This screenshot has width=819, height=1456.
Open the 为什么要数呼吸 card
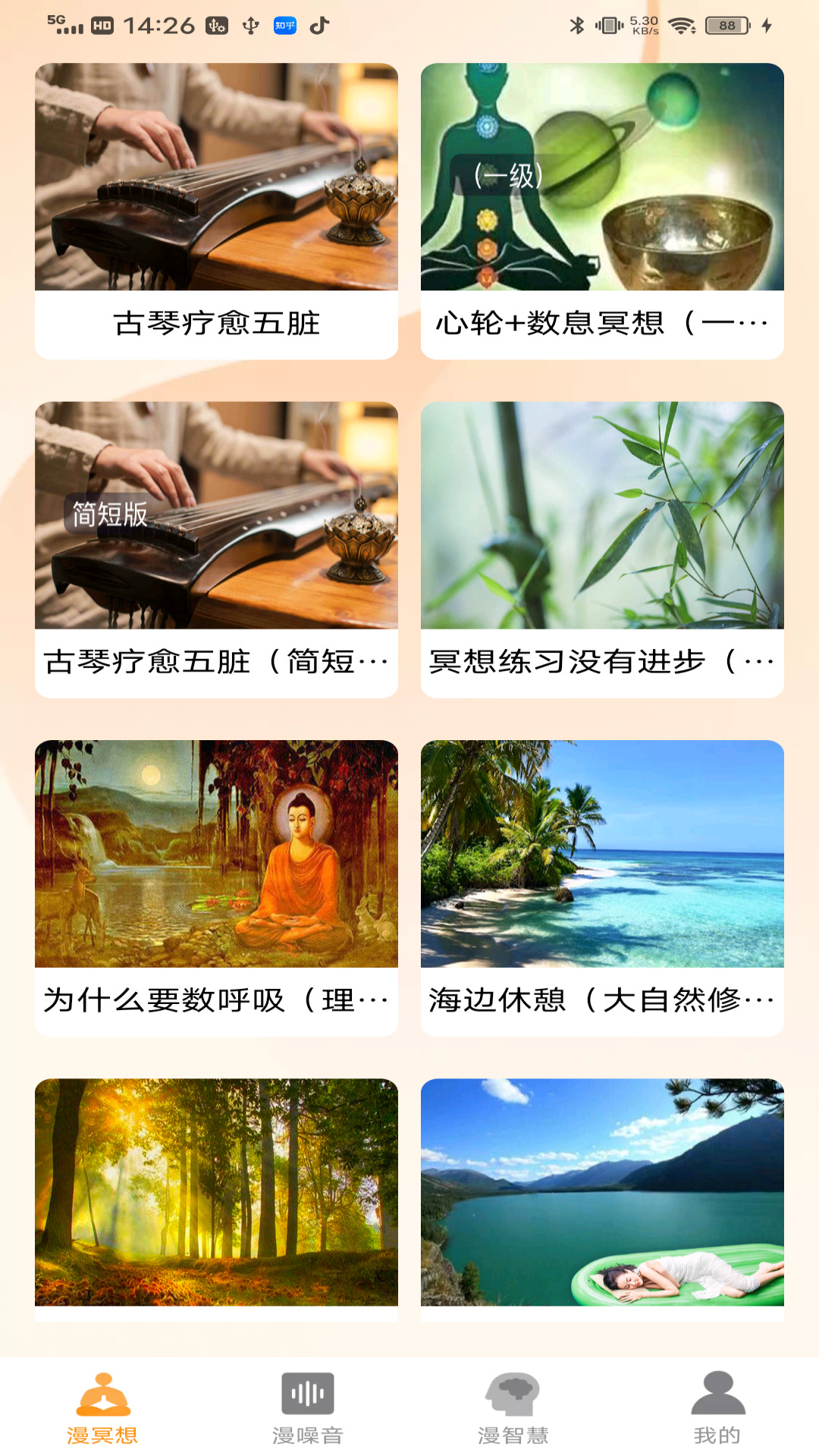click(216, 887)
